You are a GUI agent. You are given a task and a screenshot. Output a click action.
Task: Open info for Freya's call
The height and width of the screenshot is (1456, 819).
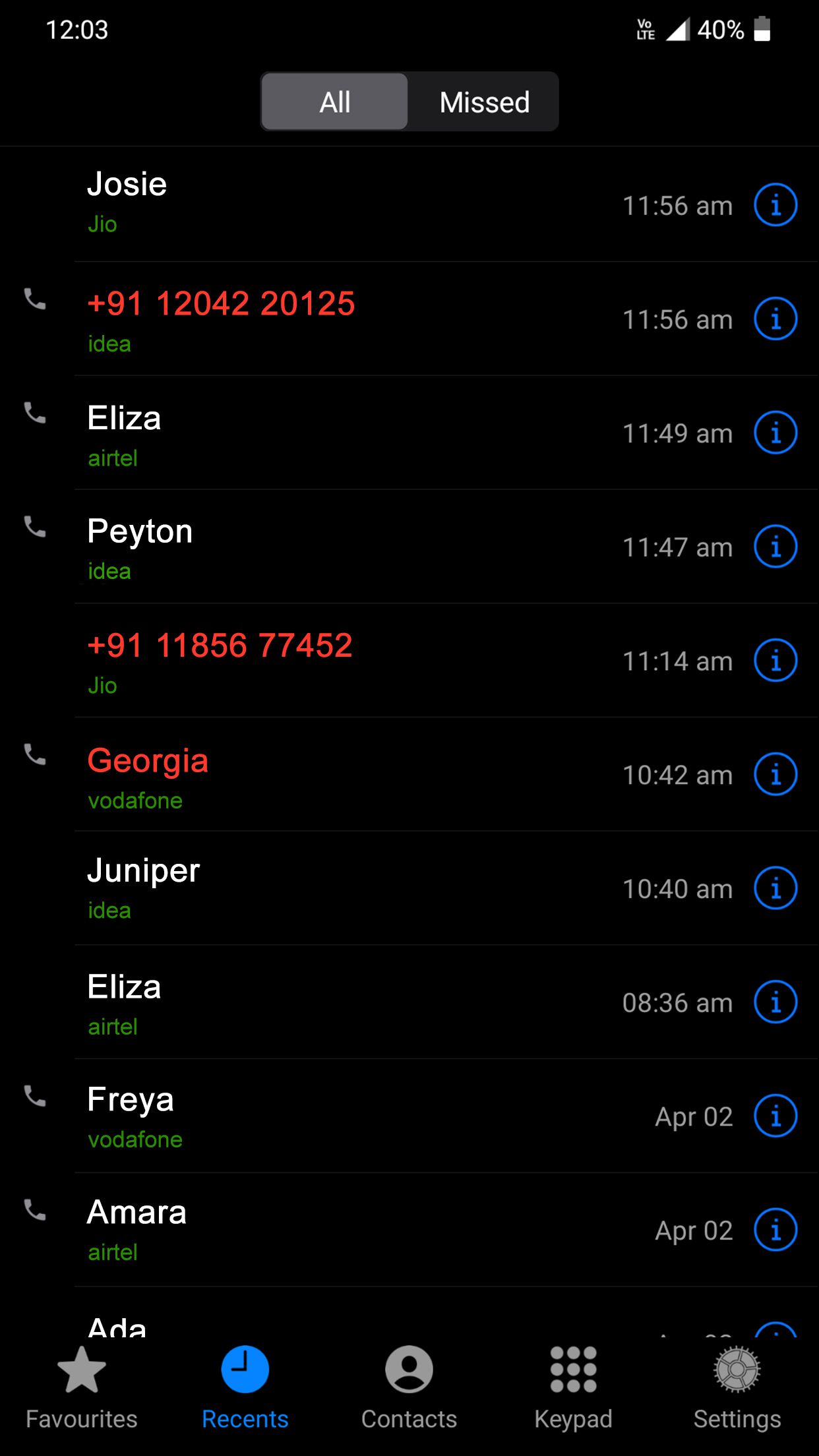(x=775, y=1116)
